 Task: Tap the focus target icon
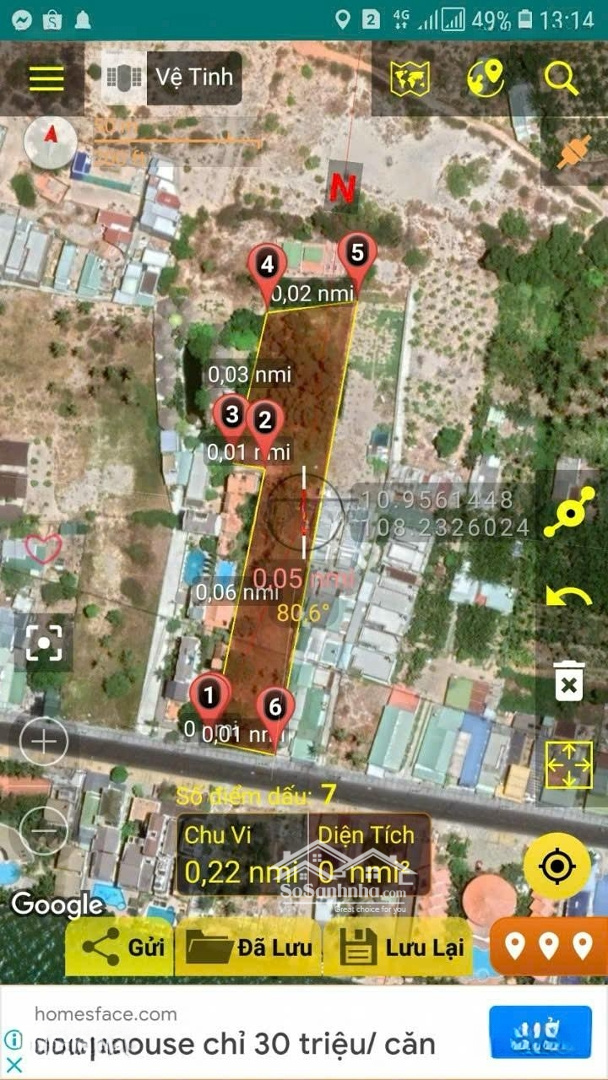[44, 643]
